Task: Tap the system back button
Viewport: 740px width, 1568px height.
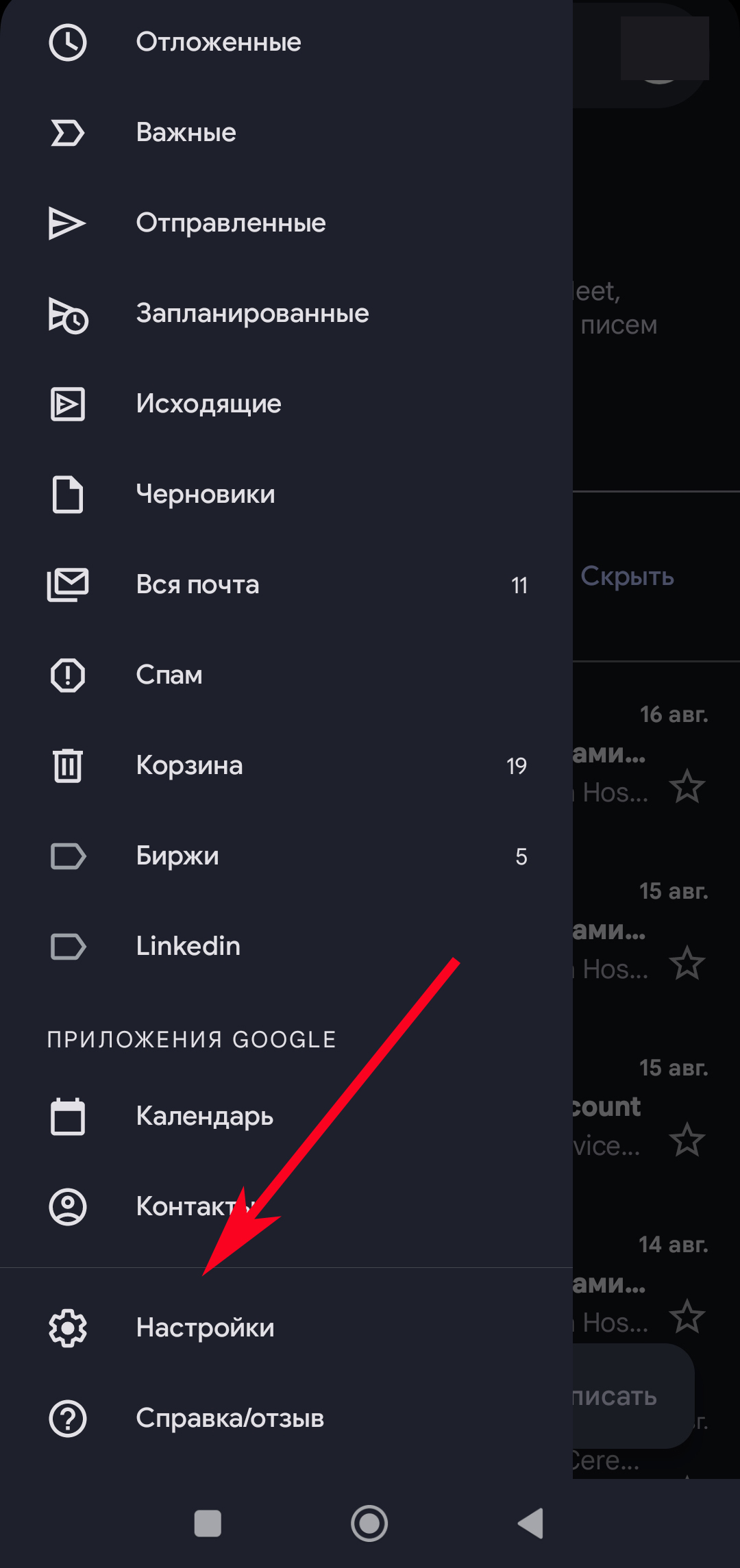Action: click(x=531, y=1523)
